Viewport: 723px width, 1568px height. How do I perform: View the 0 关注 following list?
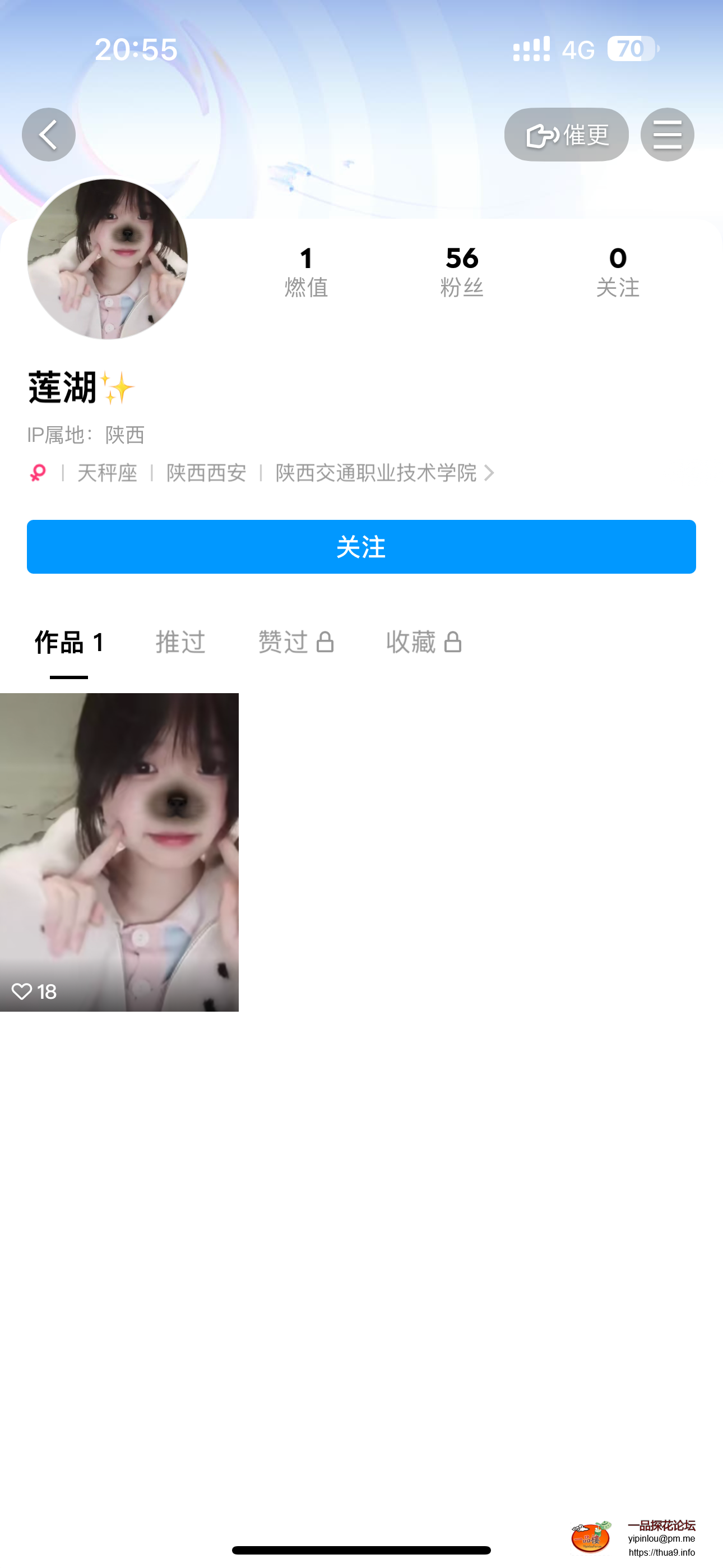coord(618,271)
